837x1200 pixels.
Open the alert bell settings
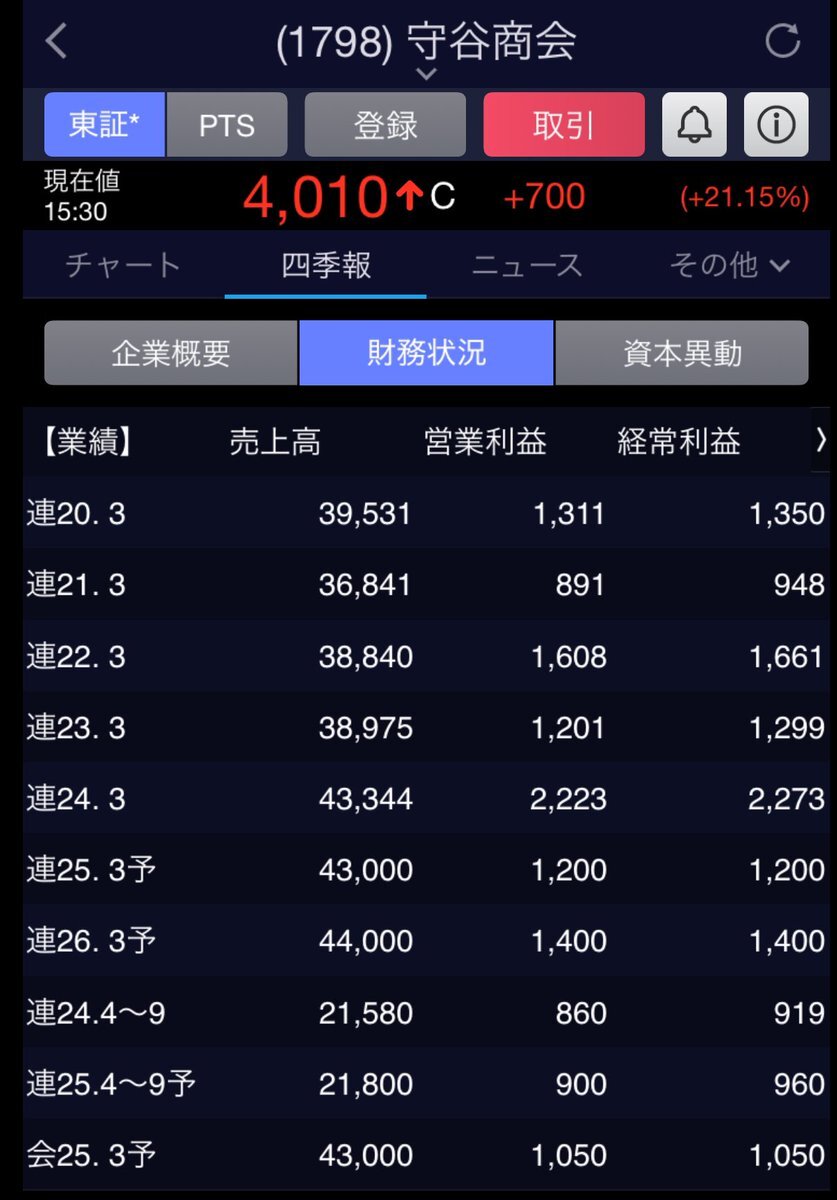tap(694, 125)
